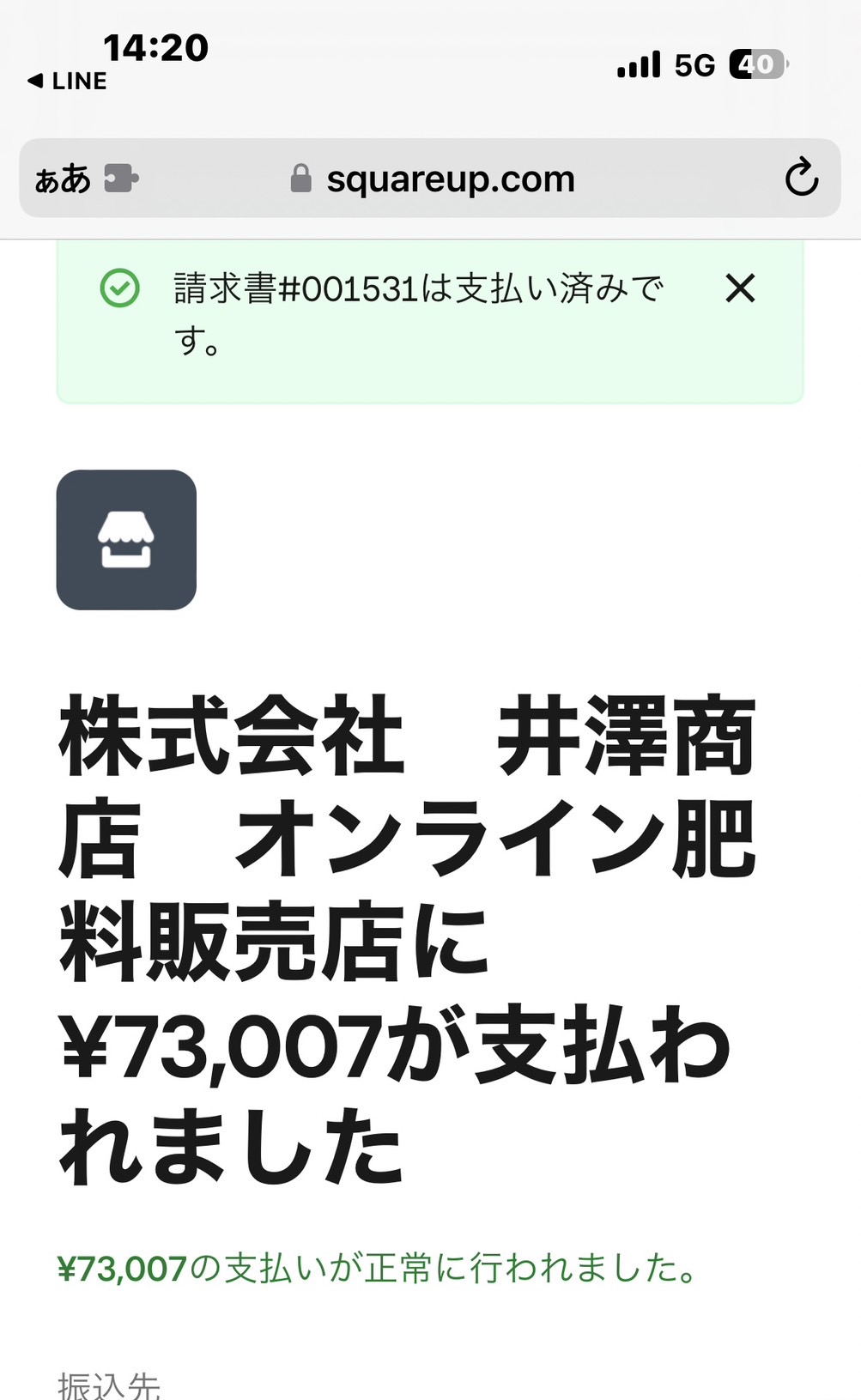
Task: Dismiss the invoice #001531 paid banner
Action: (x=740, y=288)
